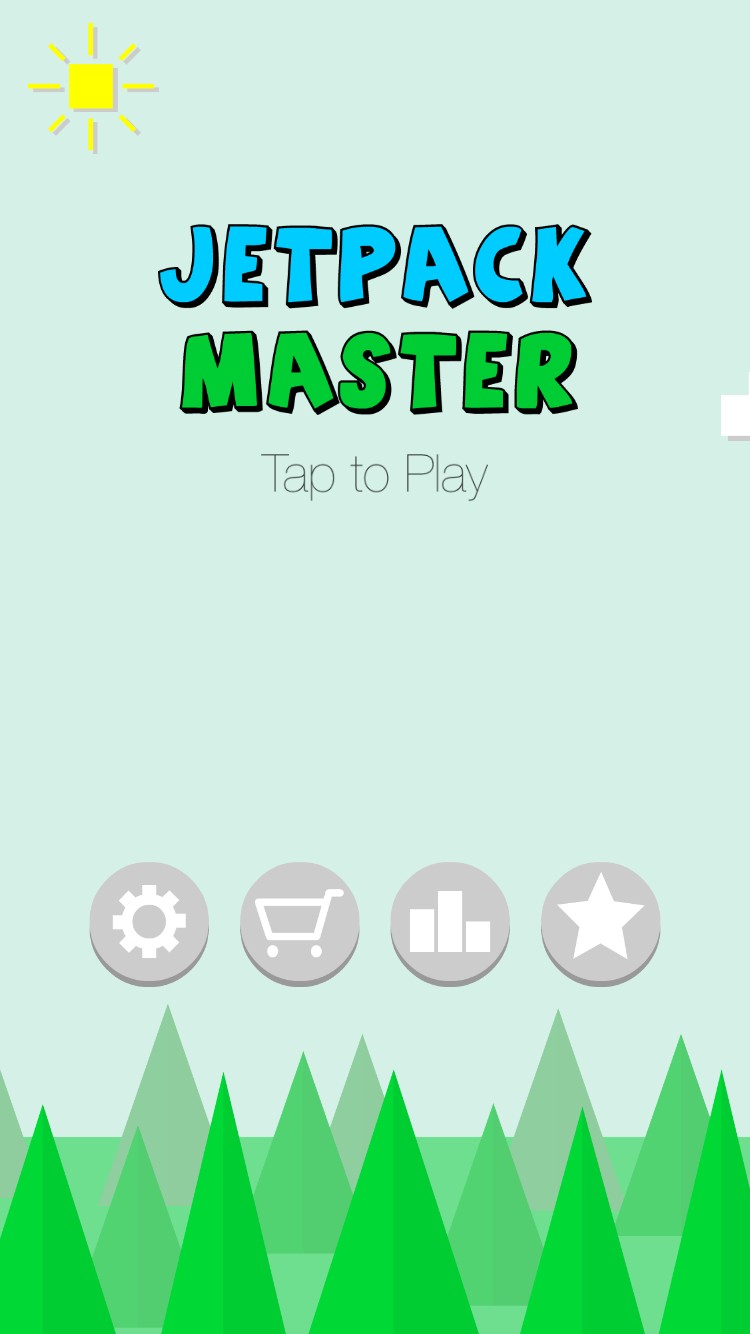
Task: View the leaderboard podium button
Action: pyautogui.click(x=450, y=923)
